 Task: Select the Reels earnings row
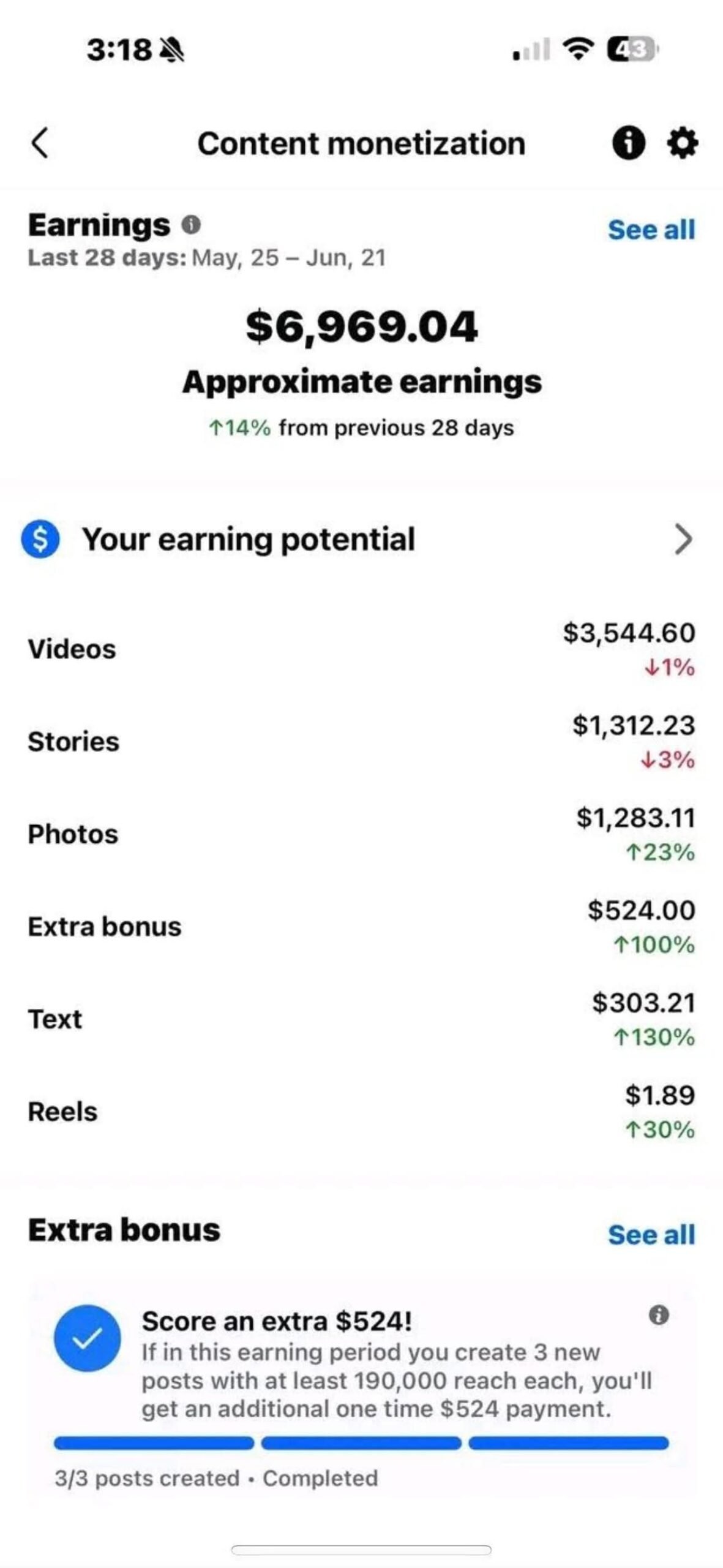(x=361, y=1112)
